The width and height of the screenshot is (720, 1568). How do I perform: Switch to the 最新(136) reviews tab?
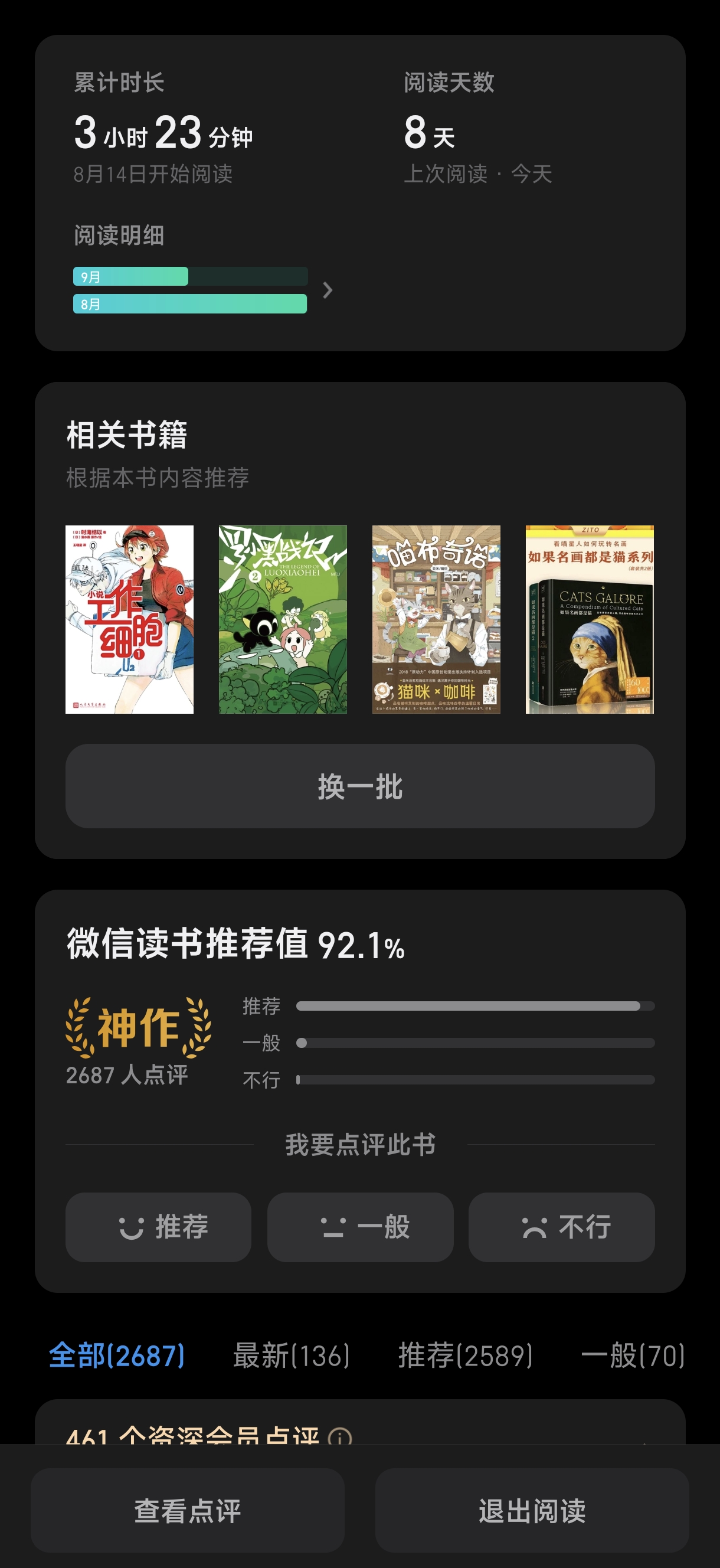point(292,1356)
